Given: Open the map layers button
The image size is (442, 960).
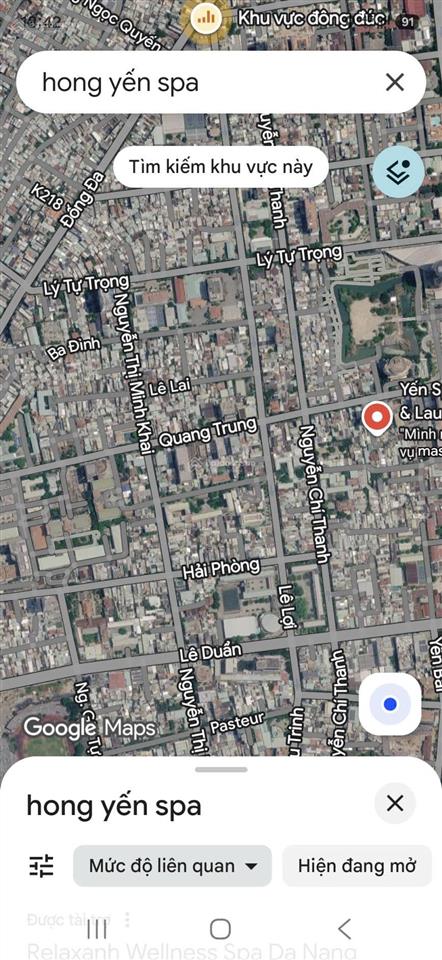Looking at the screenshot, I should click(x=399, y=171).
